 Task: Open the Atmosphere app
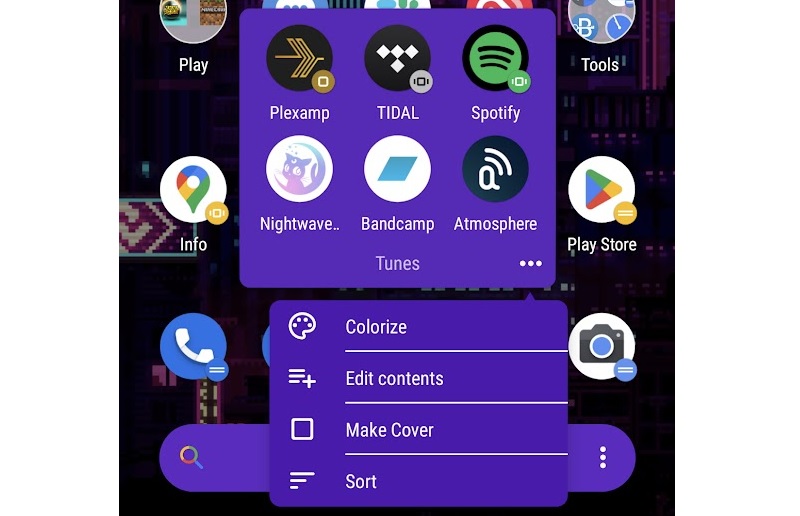point(495,169)
